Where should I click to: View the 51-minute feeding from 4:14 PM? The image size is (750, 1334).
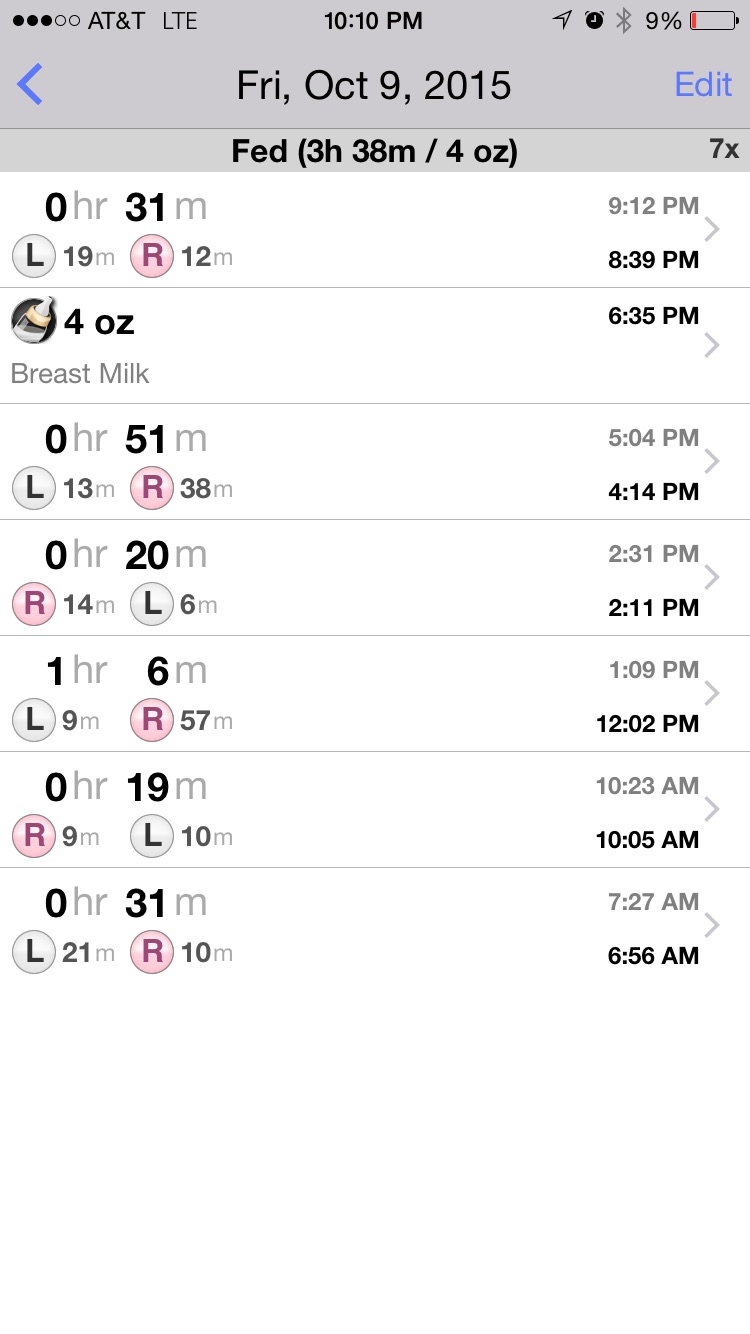click(x=375, y=462)
